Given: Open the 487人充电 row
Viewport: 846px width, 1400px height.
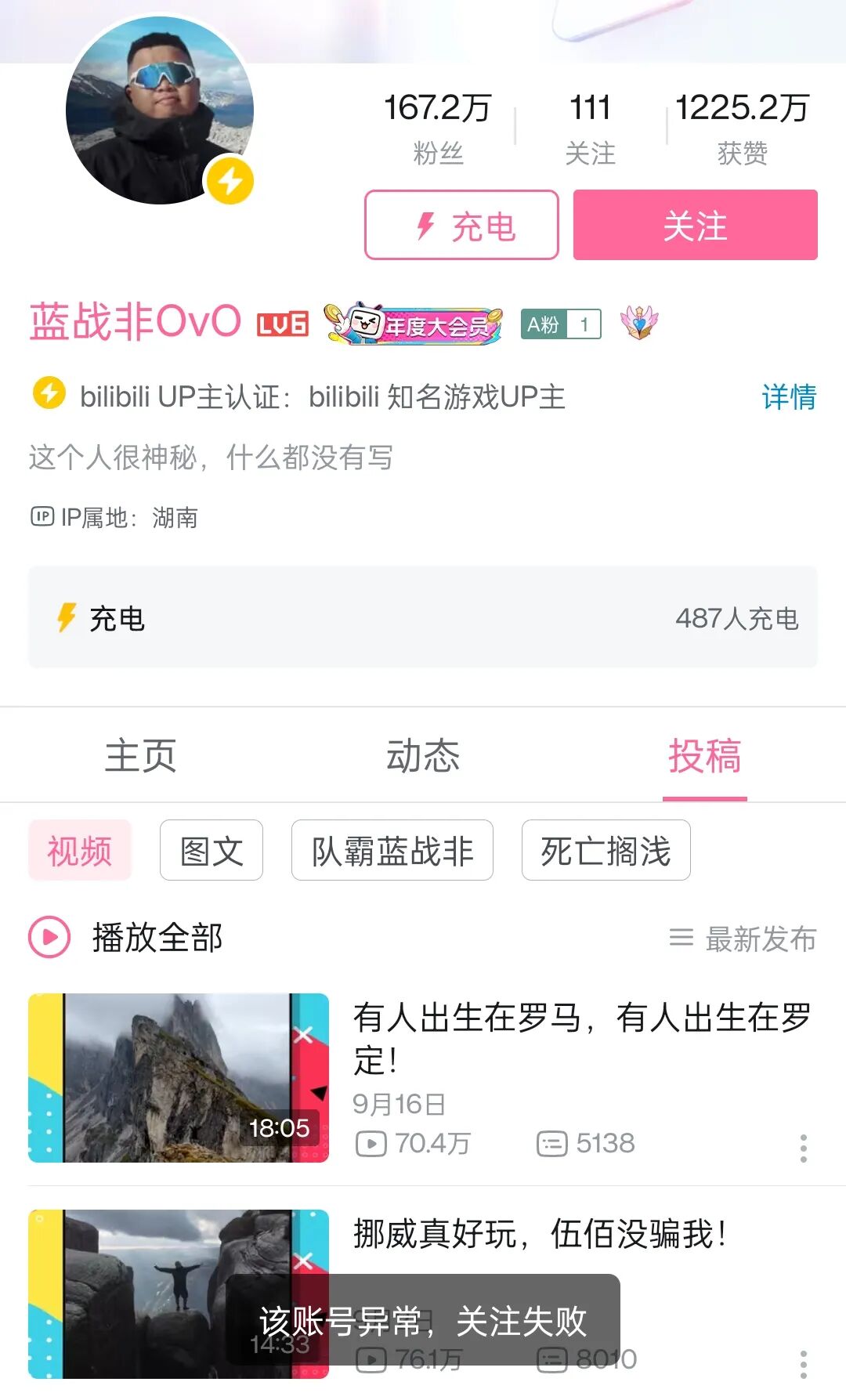Looking at the screenshot, I should click(423, 618).
